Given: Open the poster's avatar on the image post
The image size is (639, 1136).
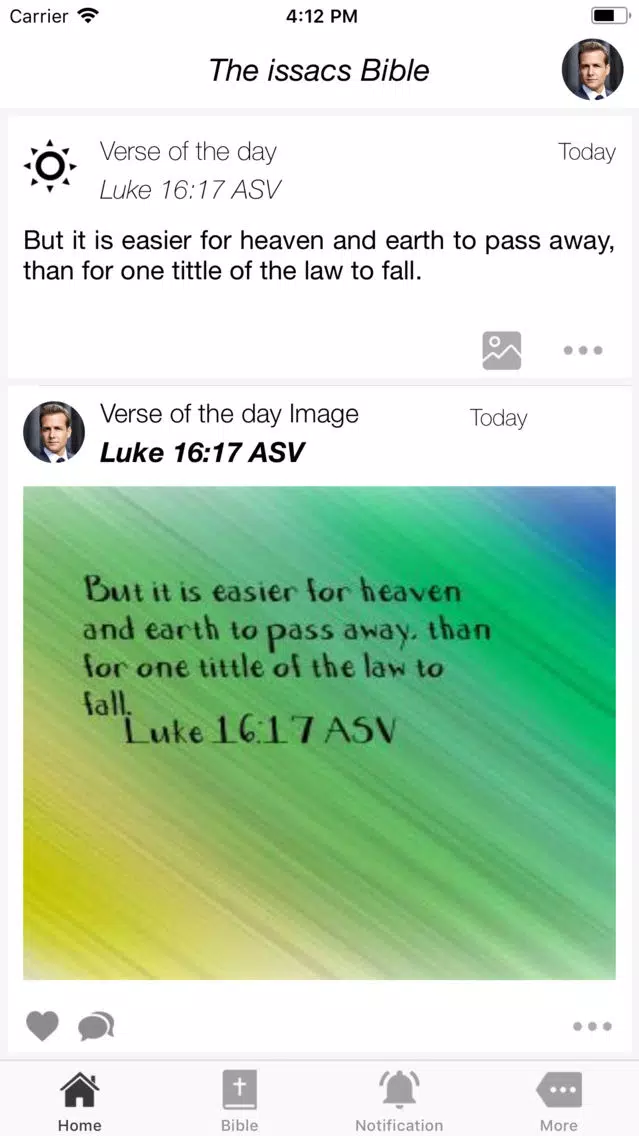Looking at the screenshot, I should [x=54, y=432].
